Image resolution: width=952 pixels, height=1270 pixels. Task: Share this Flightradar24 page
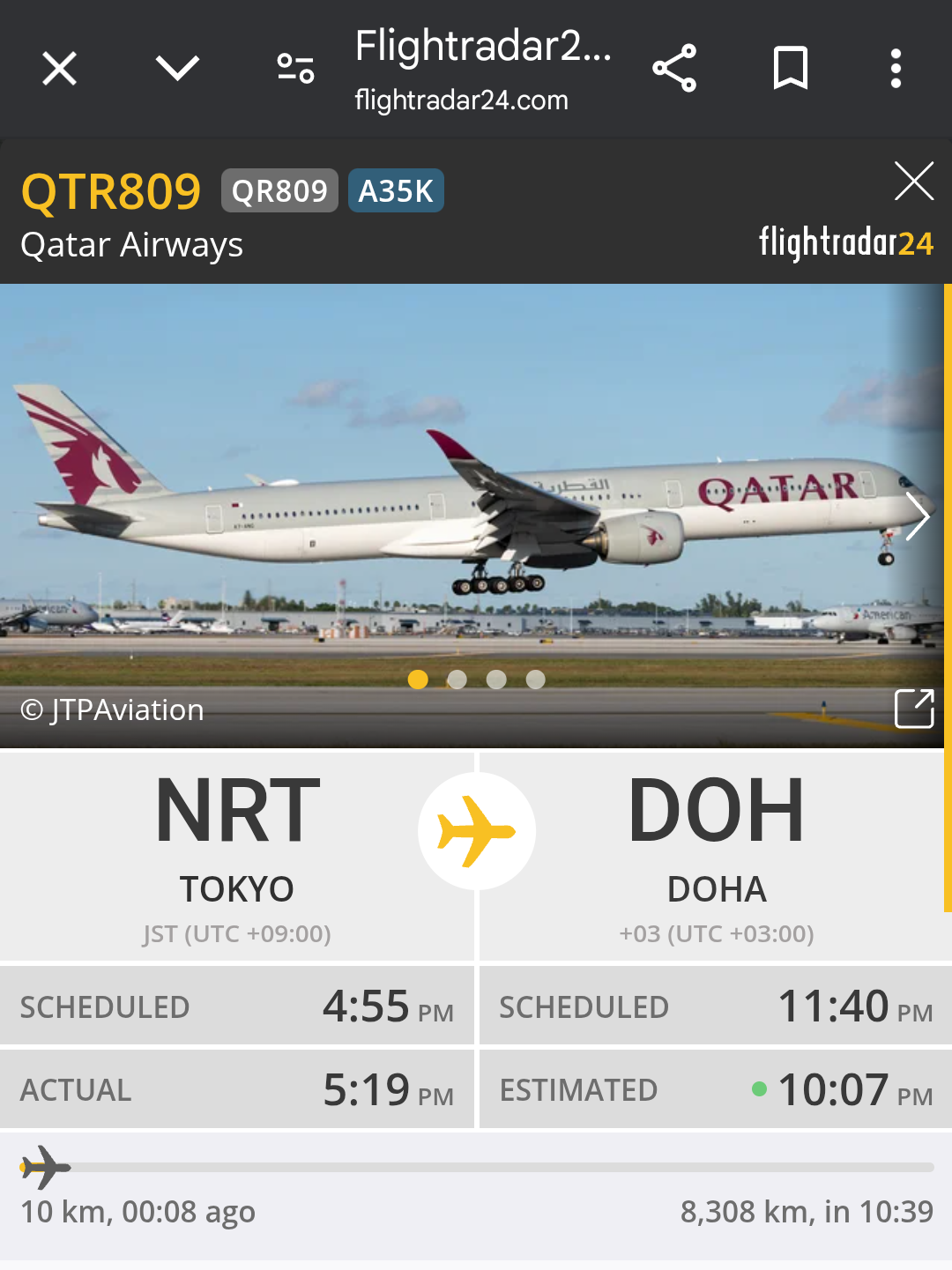674,69
